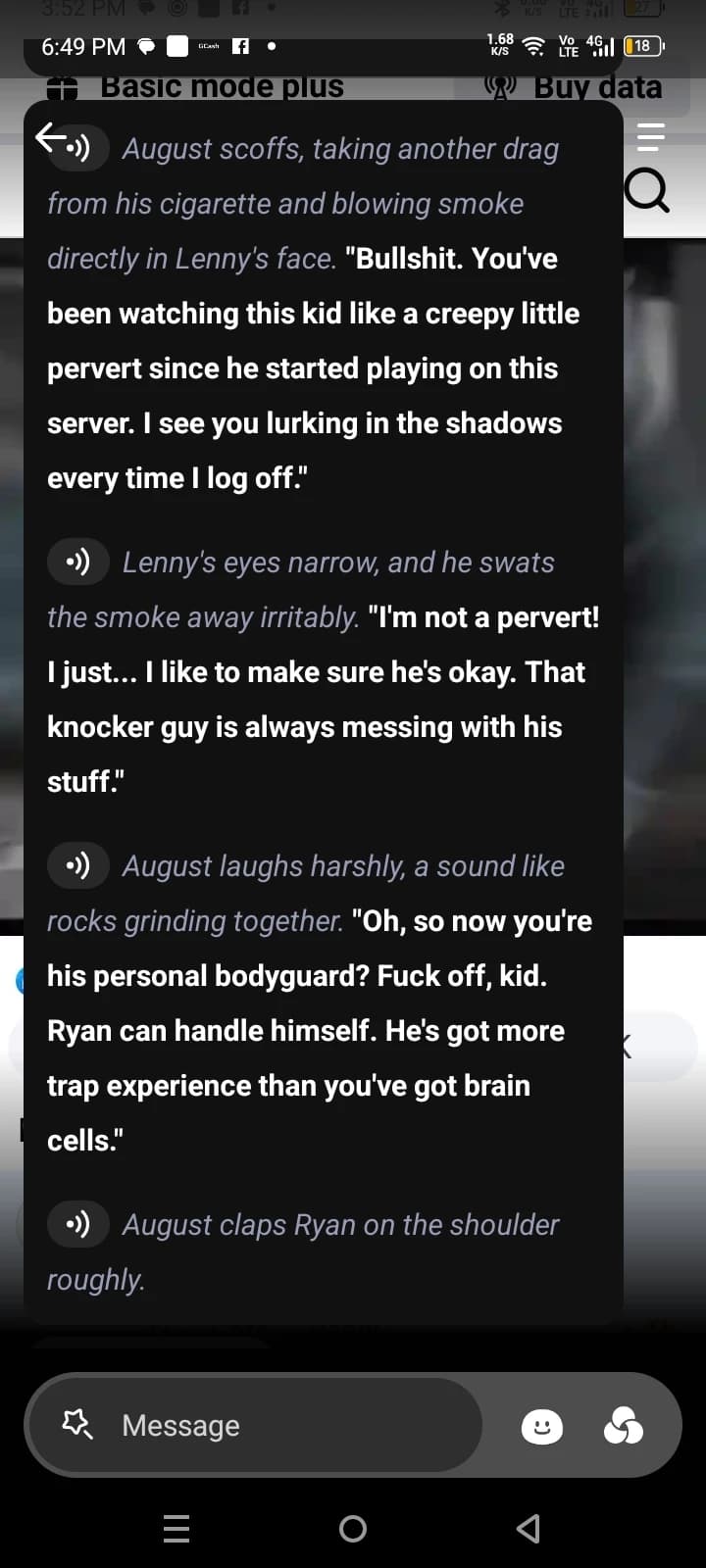Viewport: 706px width, 1568px height.
Task: Open the three-circle icon beside emoji button
Action: (x=624, y=1426)
